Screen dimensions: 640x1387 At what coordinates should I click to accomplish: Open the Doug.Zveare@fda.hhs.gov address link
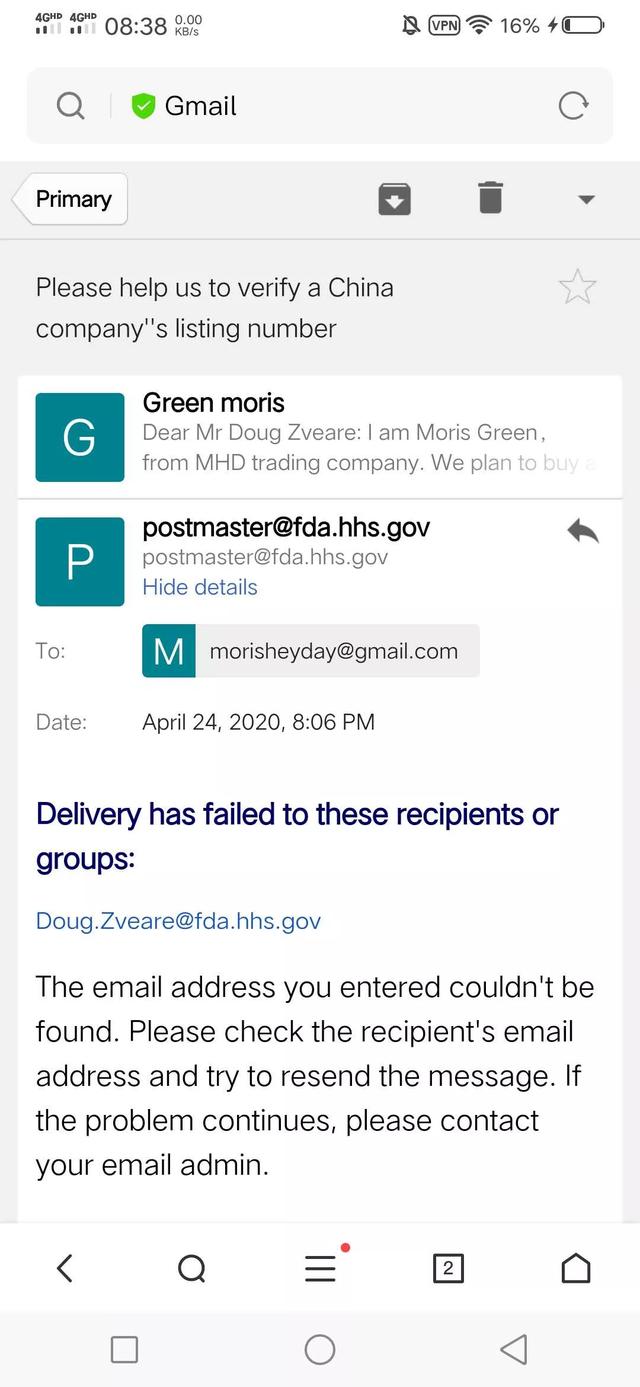click(178, 921)
